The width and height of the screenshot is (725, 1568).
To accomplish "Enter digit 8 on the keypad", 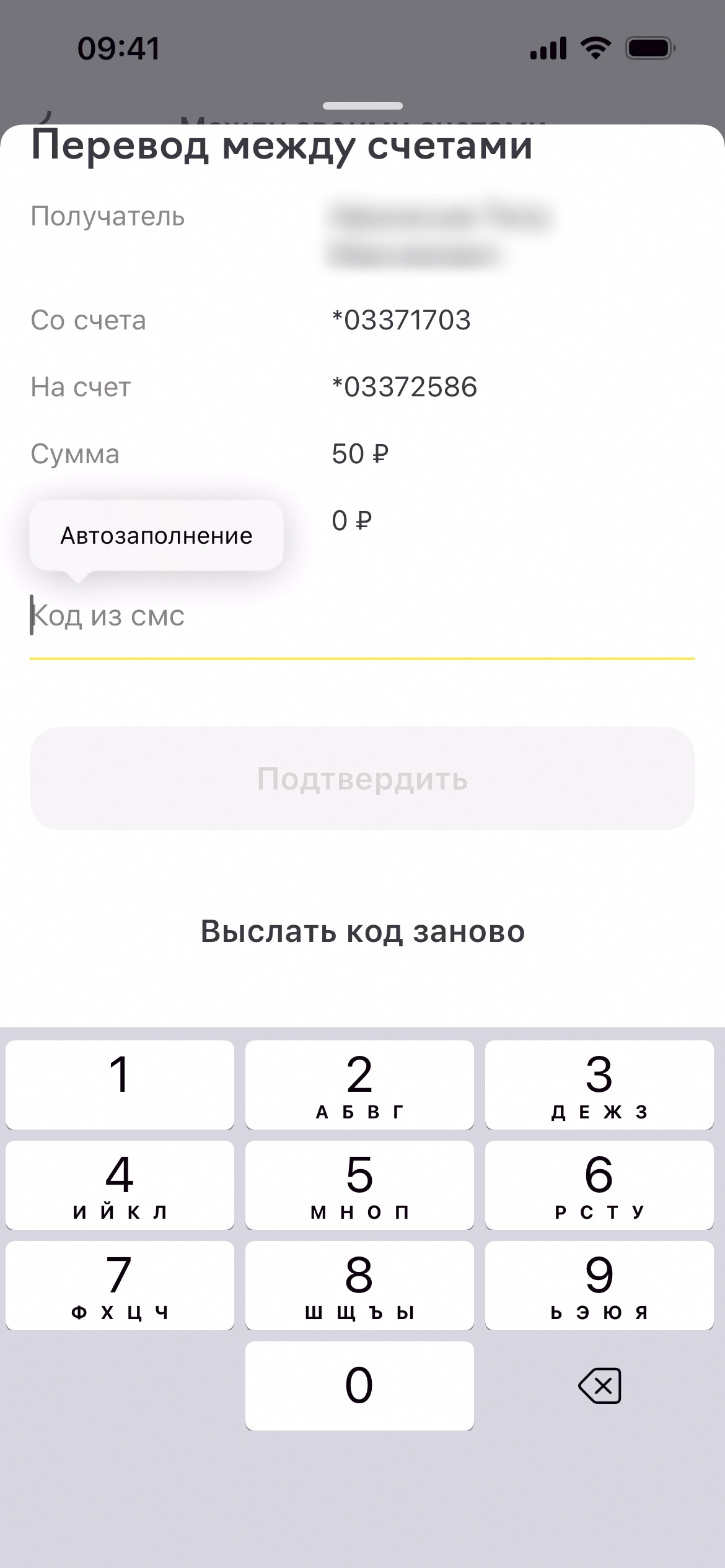I will pos(359,1285).
